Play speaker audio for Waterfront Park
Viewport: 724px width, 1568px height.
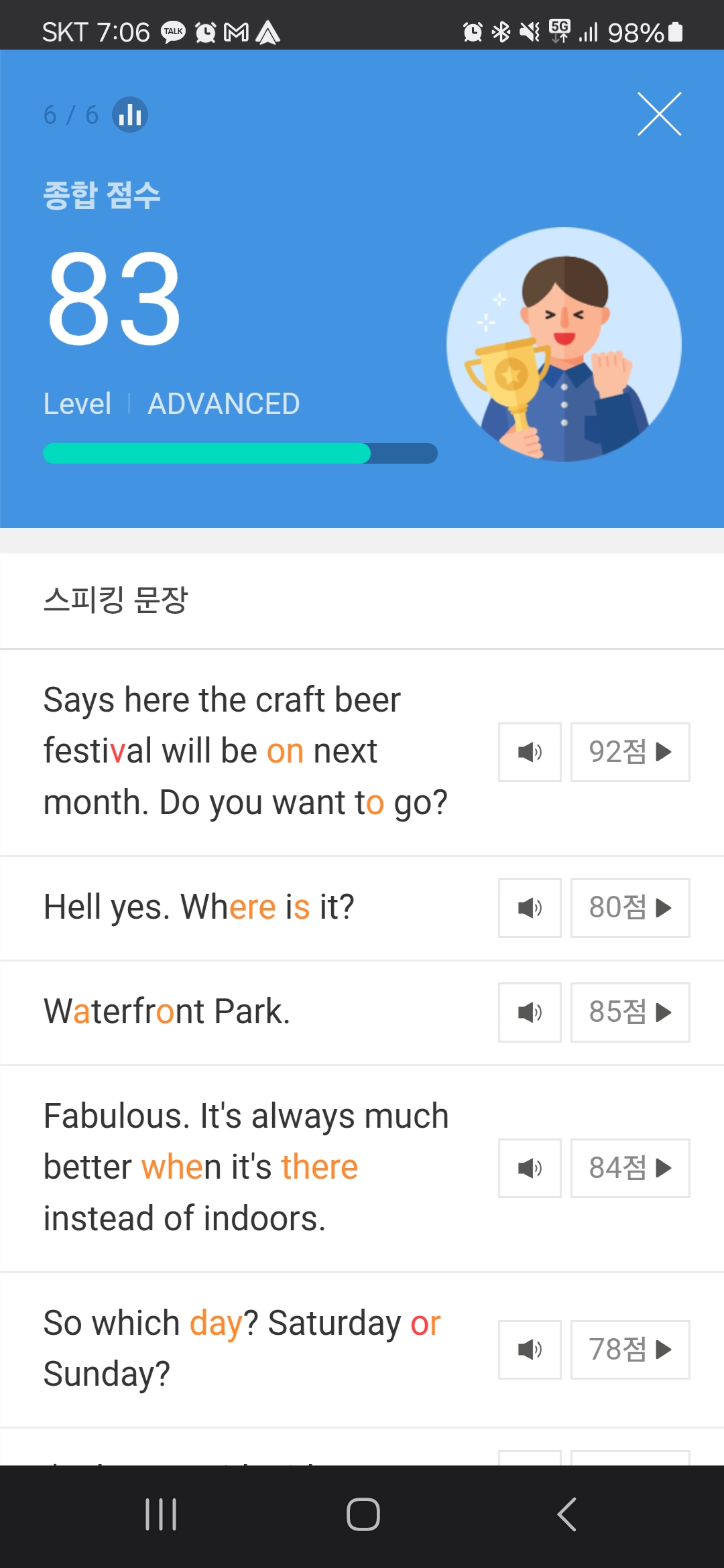[x=530, y=1012]
